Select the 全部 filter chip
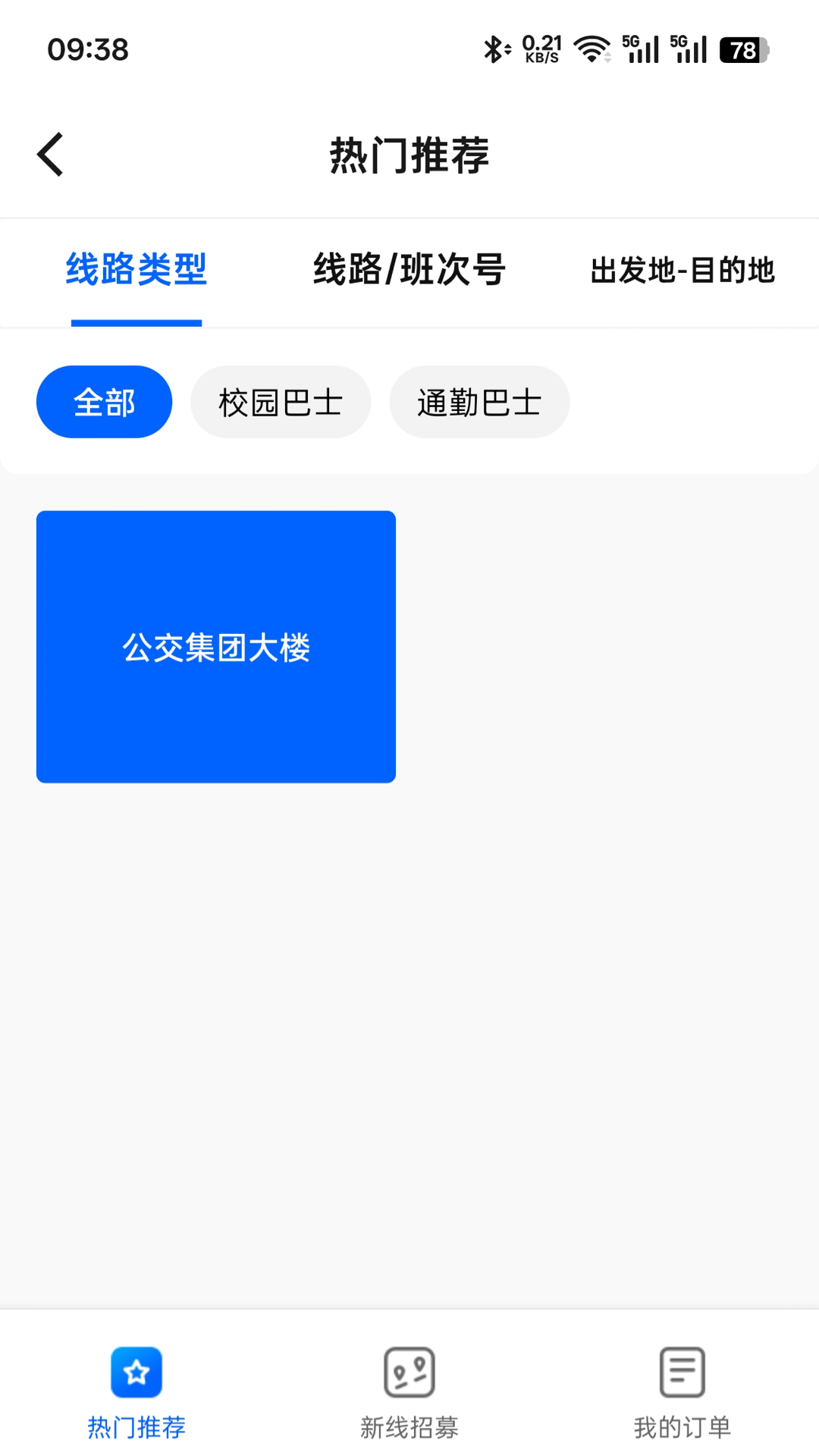This screenshot has width=819, height=1456. [x=104, y=402]
